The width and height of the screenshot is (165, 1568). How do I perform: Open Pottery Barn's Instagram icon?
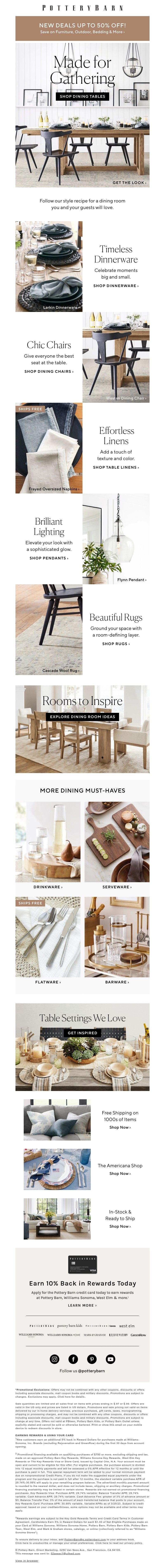pyautogui.click(x=54, y=1359)
